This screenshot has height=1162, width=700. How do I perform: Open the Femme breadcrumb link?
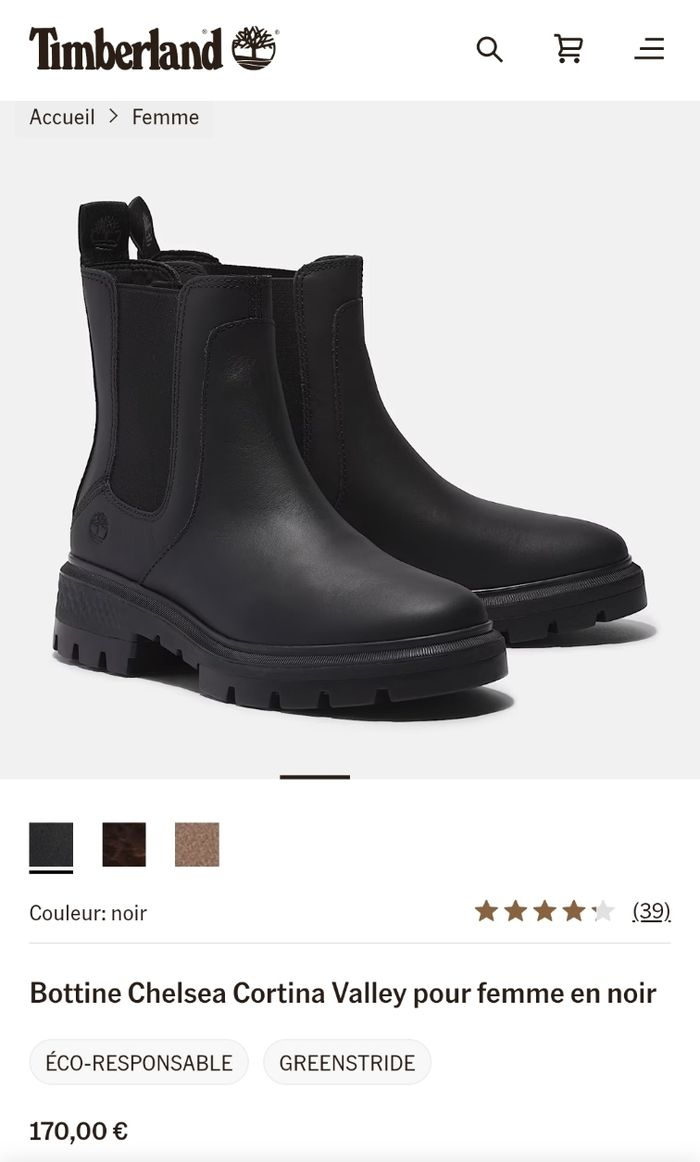tap(165, 117)
